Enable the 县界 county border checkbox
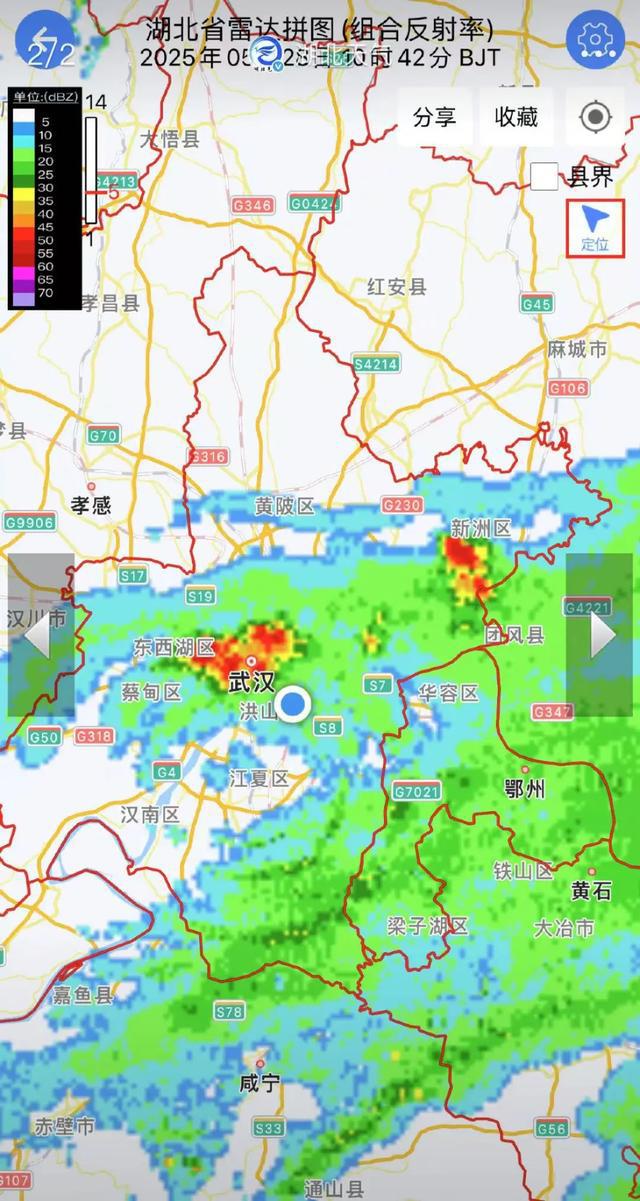This screenshot has height=1201, width=640. 545,177
